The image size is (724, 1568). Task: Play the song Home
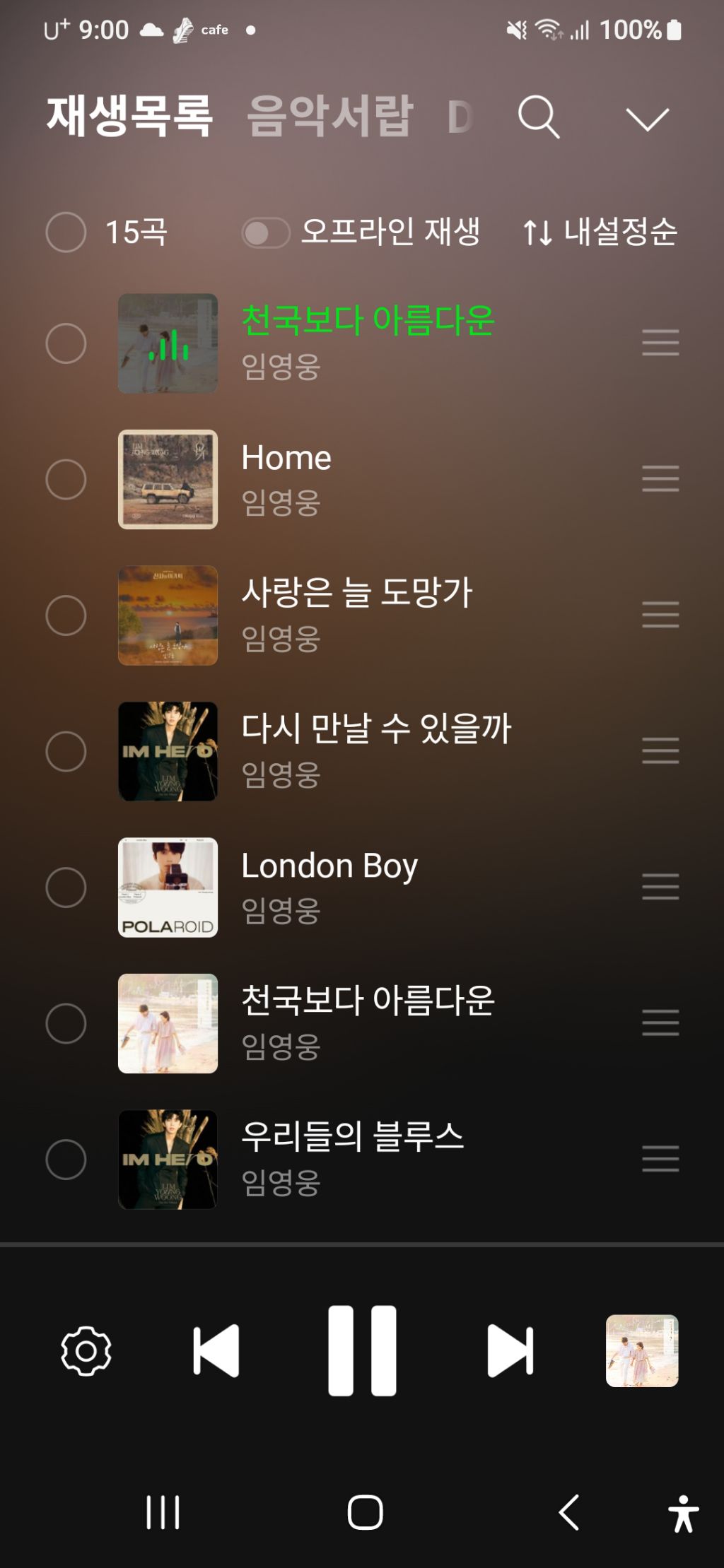click(x=286, y=458)
